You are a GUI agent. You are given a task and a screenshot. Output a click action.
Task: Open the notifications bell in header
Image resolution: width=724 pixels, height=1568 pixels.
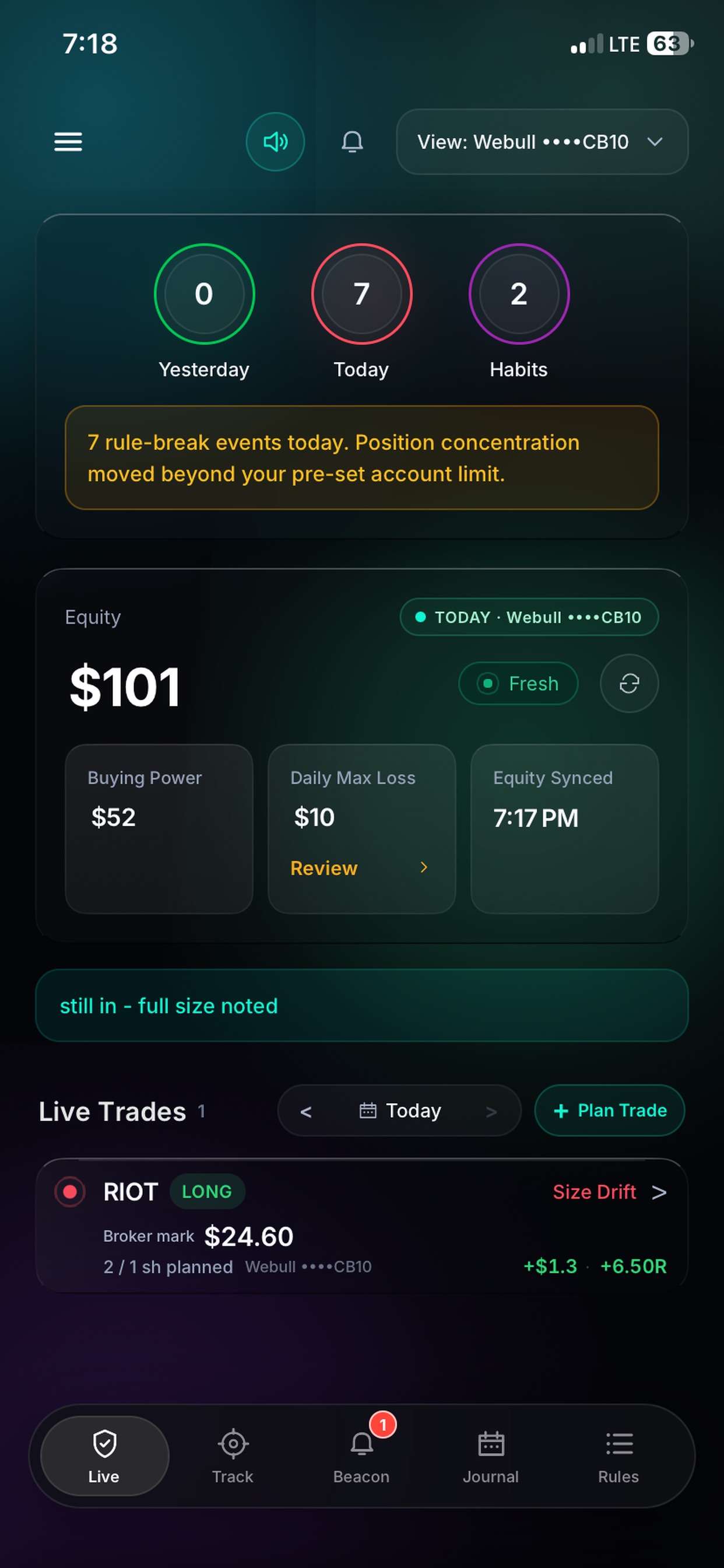[352, 142]
